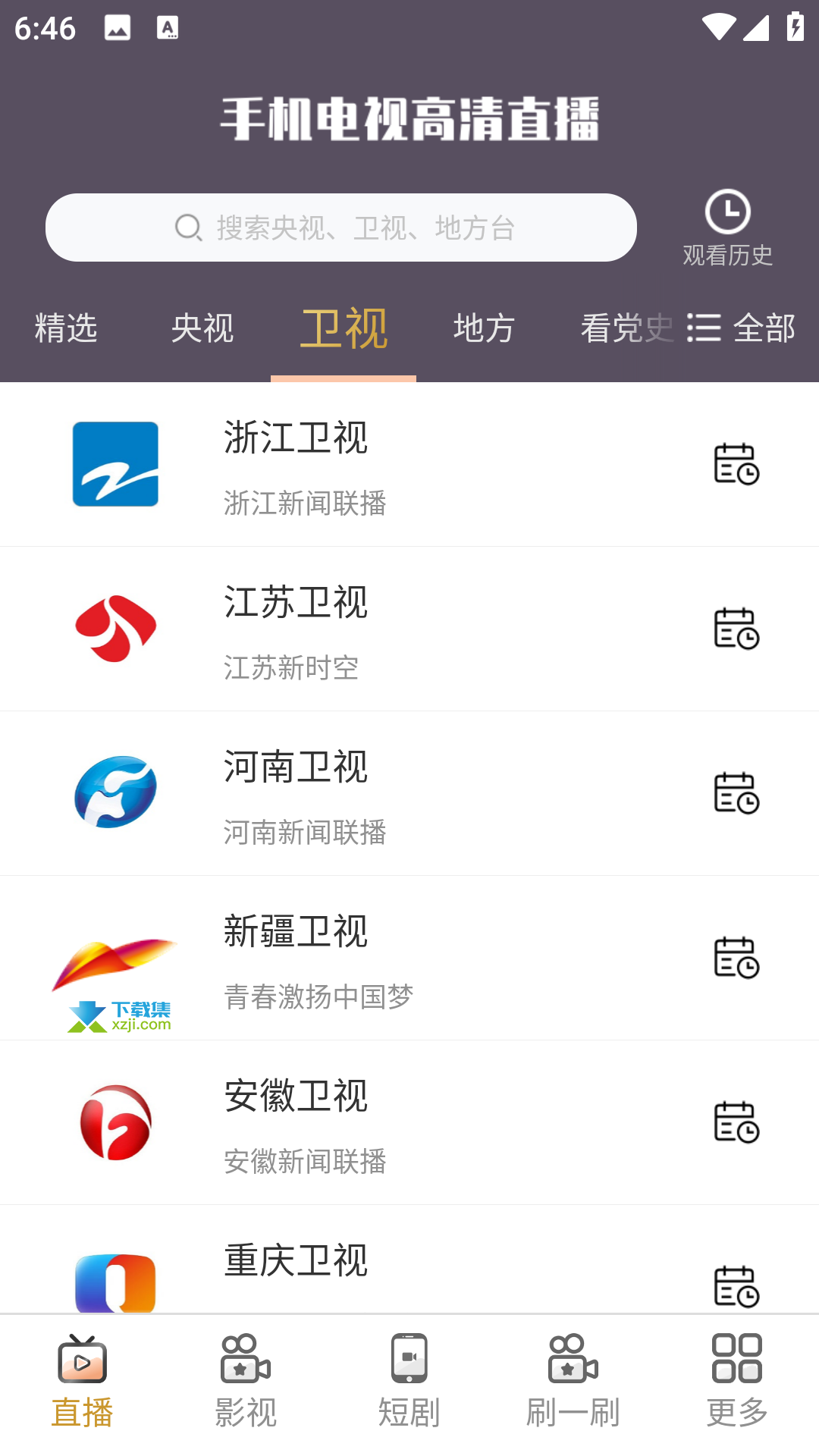Open the 全部 category list

pyautogui.click(x=741, y=328)
